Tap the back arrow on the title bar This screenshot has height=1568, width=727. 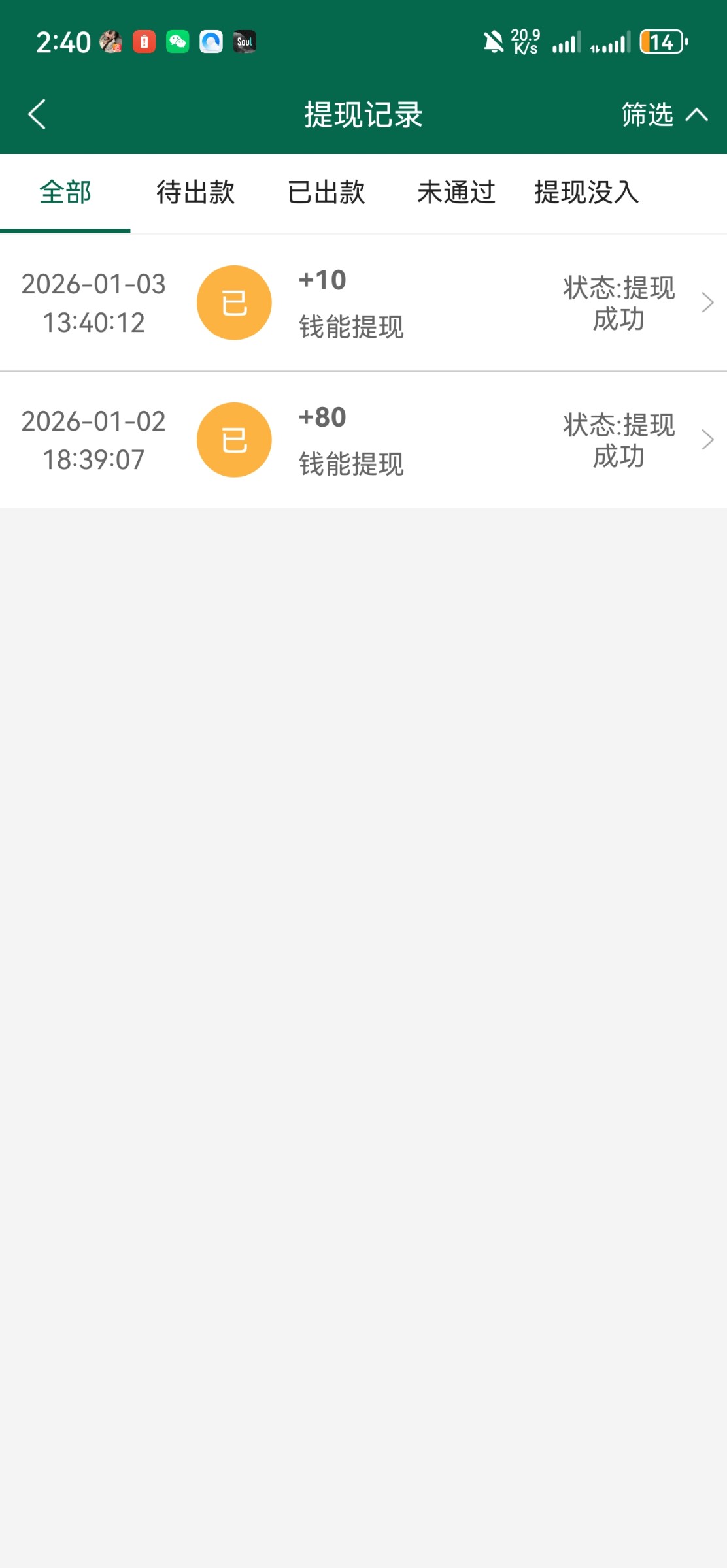tap(37, 114)
